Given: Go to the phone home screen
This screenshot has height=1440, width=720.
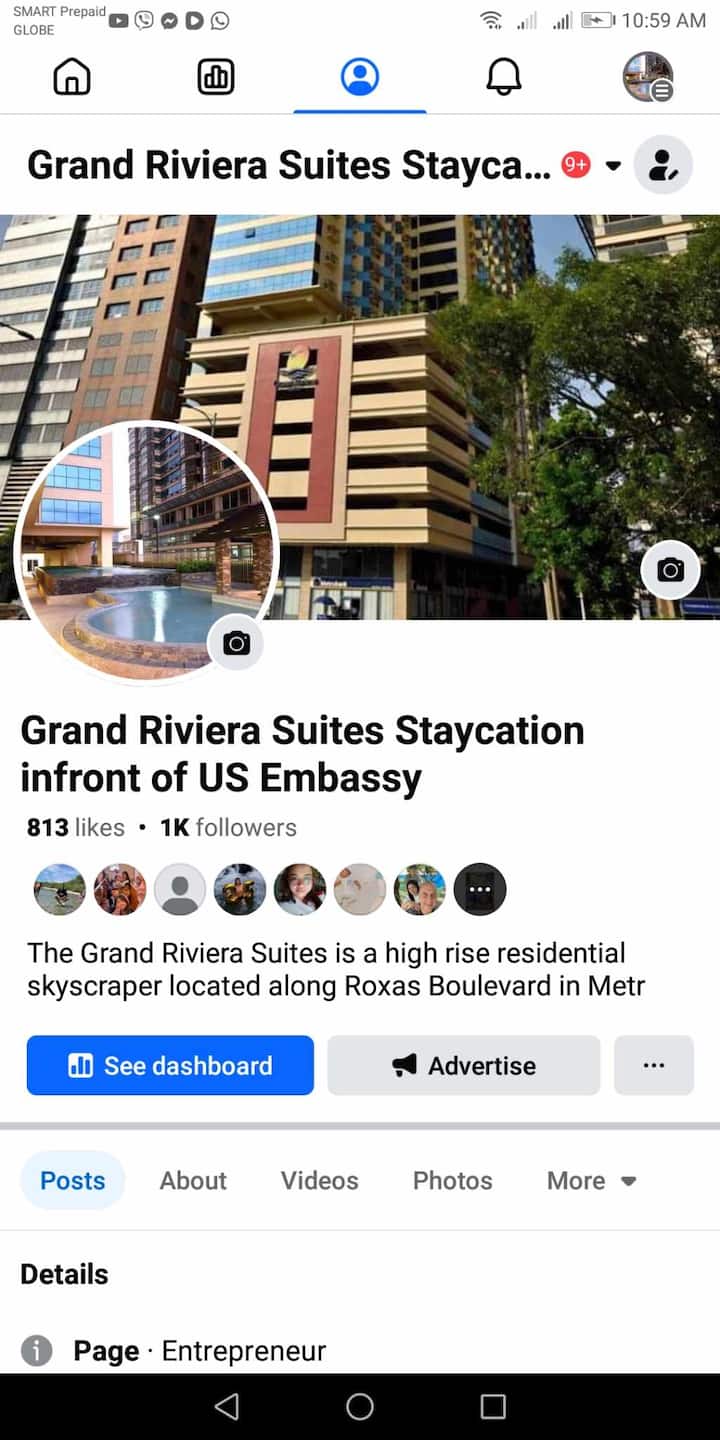Looking at the screenshot, I should click(360, 1407).
